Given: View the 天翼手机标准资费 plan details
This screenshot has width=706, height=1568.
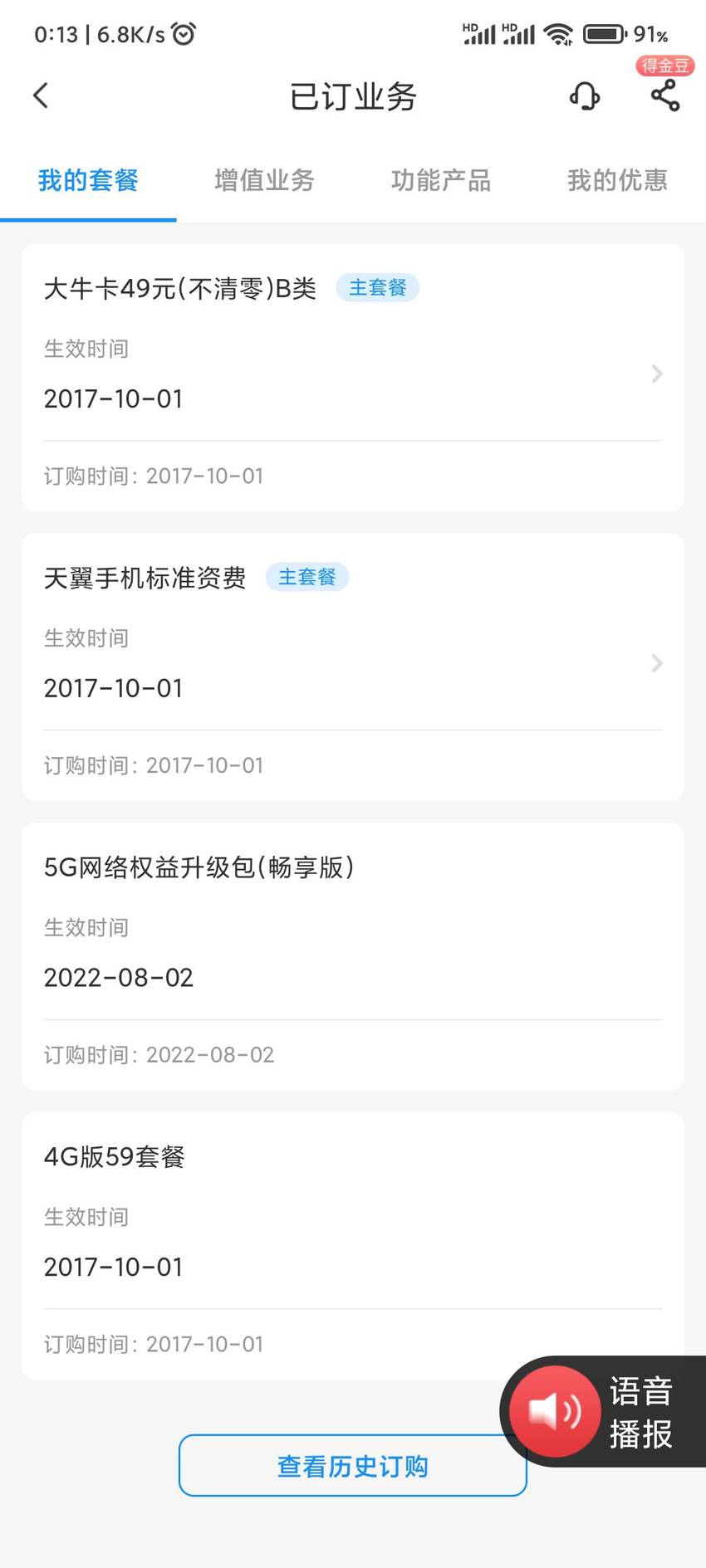Looking at the screenshot, I should [353, 667].
